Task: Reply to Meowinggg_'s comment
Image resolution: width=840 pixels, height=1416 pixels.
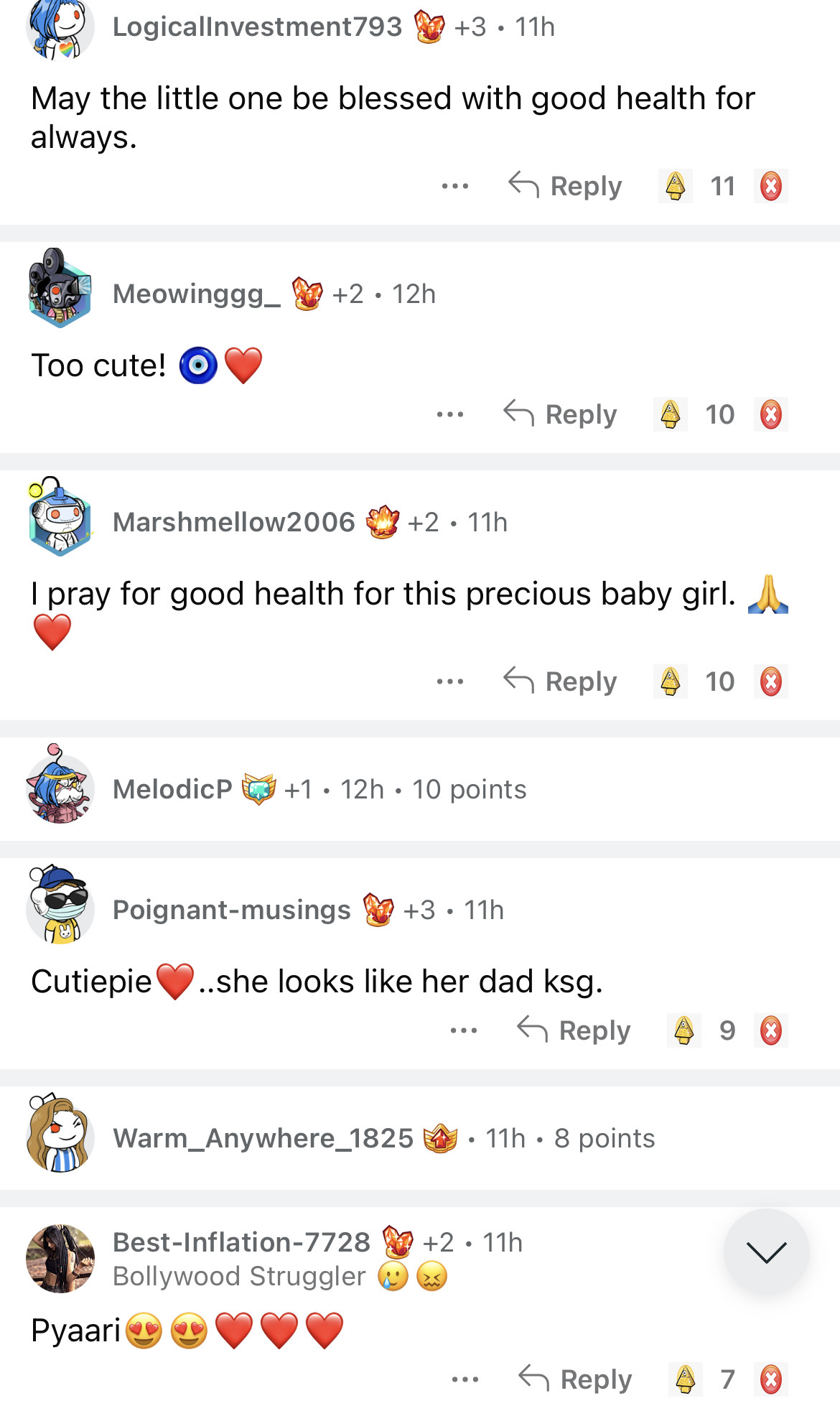Action: click(561, 414)
